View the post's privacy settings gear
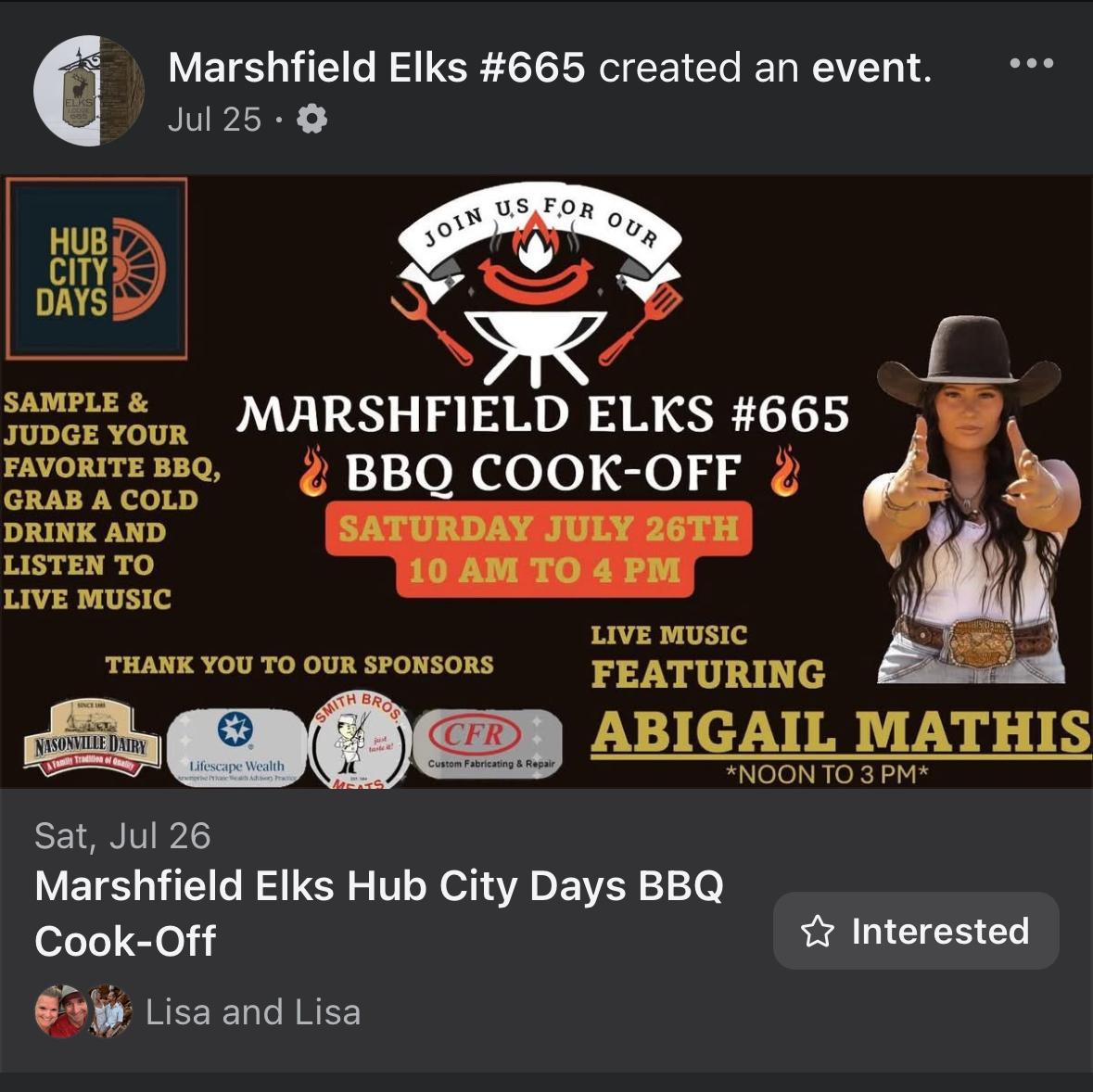Viewport: 1093px width, 1092px height. point(311,120)
